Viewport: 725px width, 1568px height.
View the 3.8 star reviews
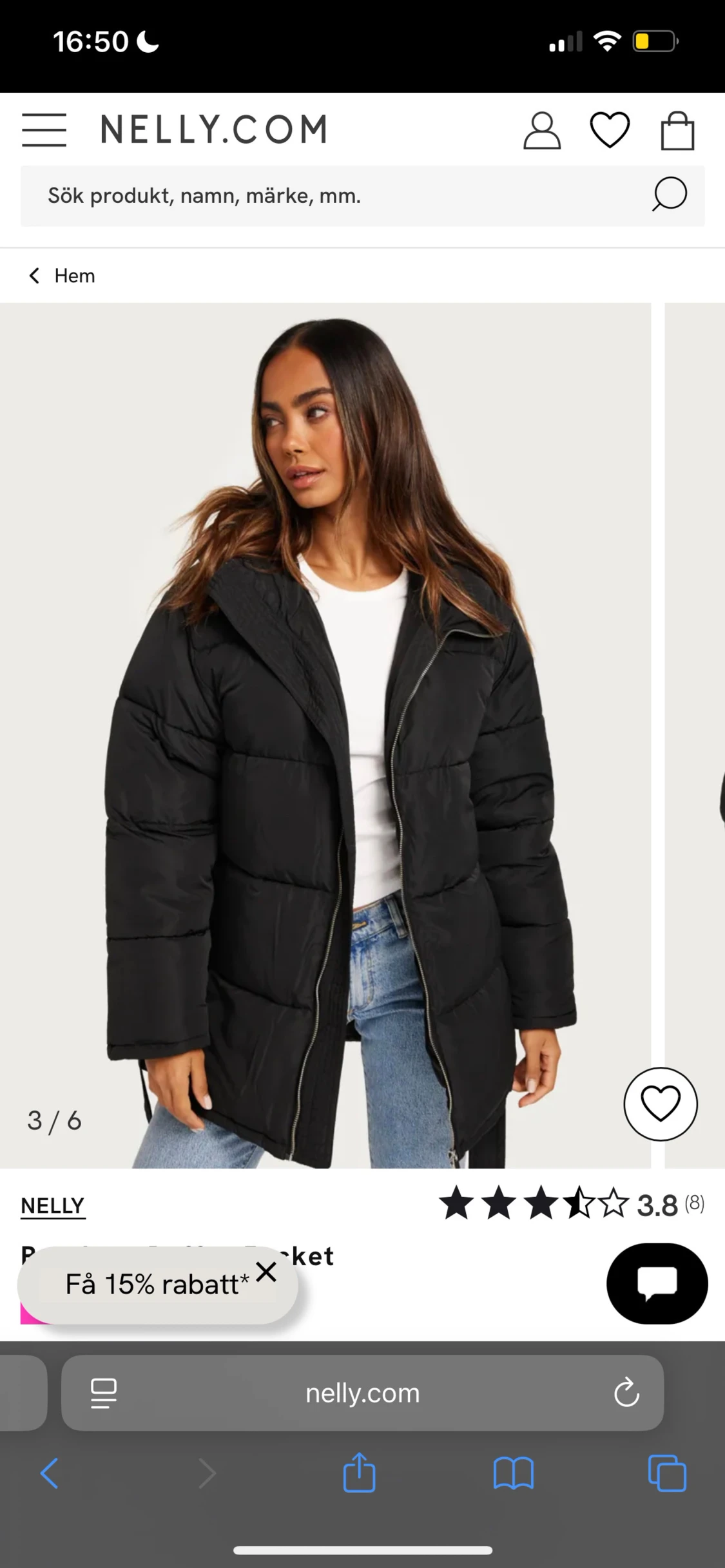pos(571,1204)
